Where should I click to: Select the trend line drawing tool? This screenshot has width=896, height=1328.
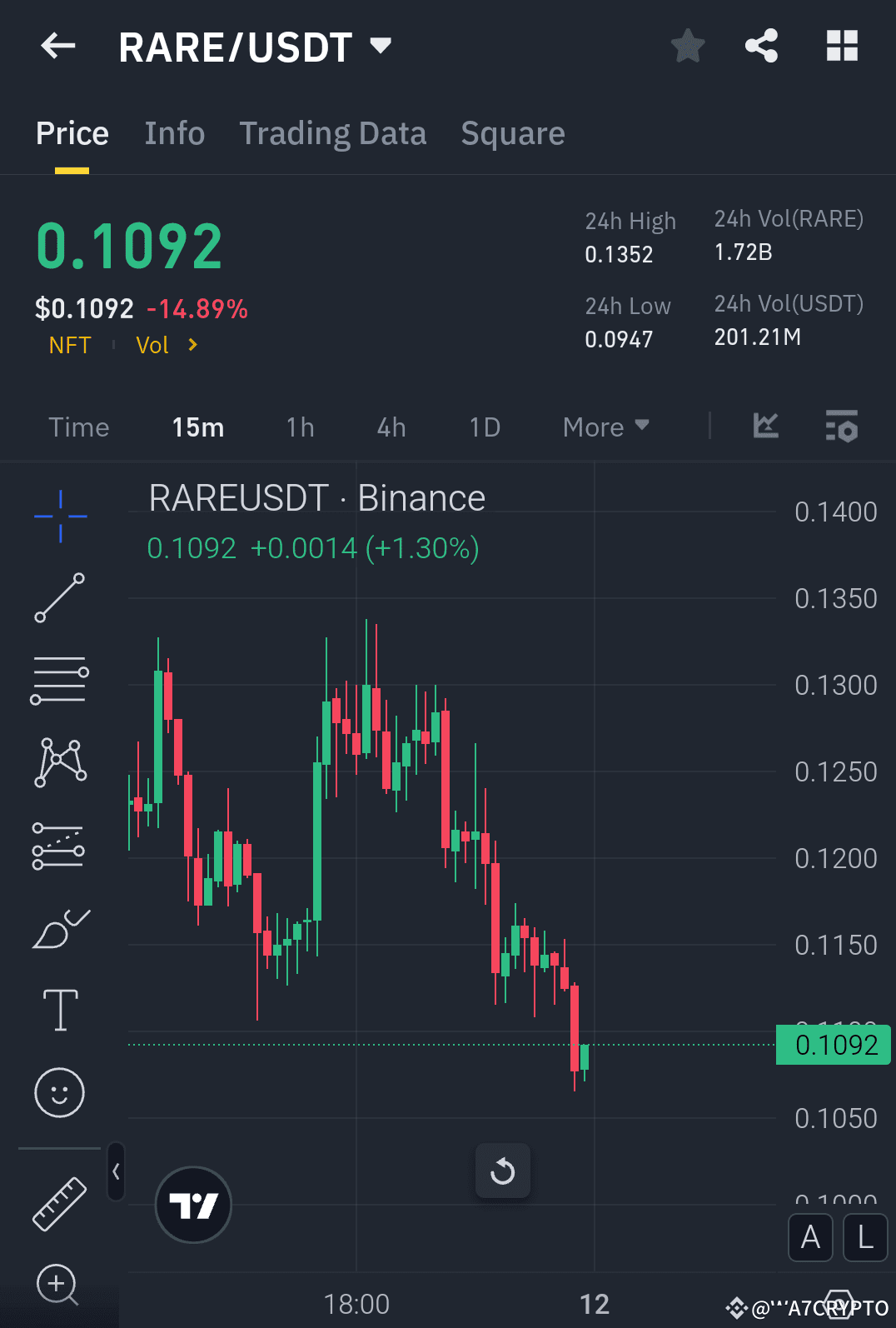tap(59, 598)
